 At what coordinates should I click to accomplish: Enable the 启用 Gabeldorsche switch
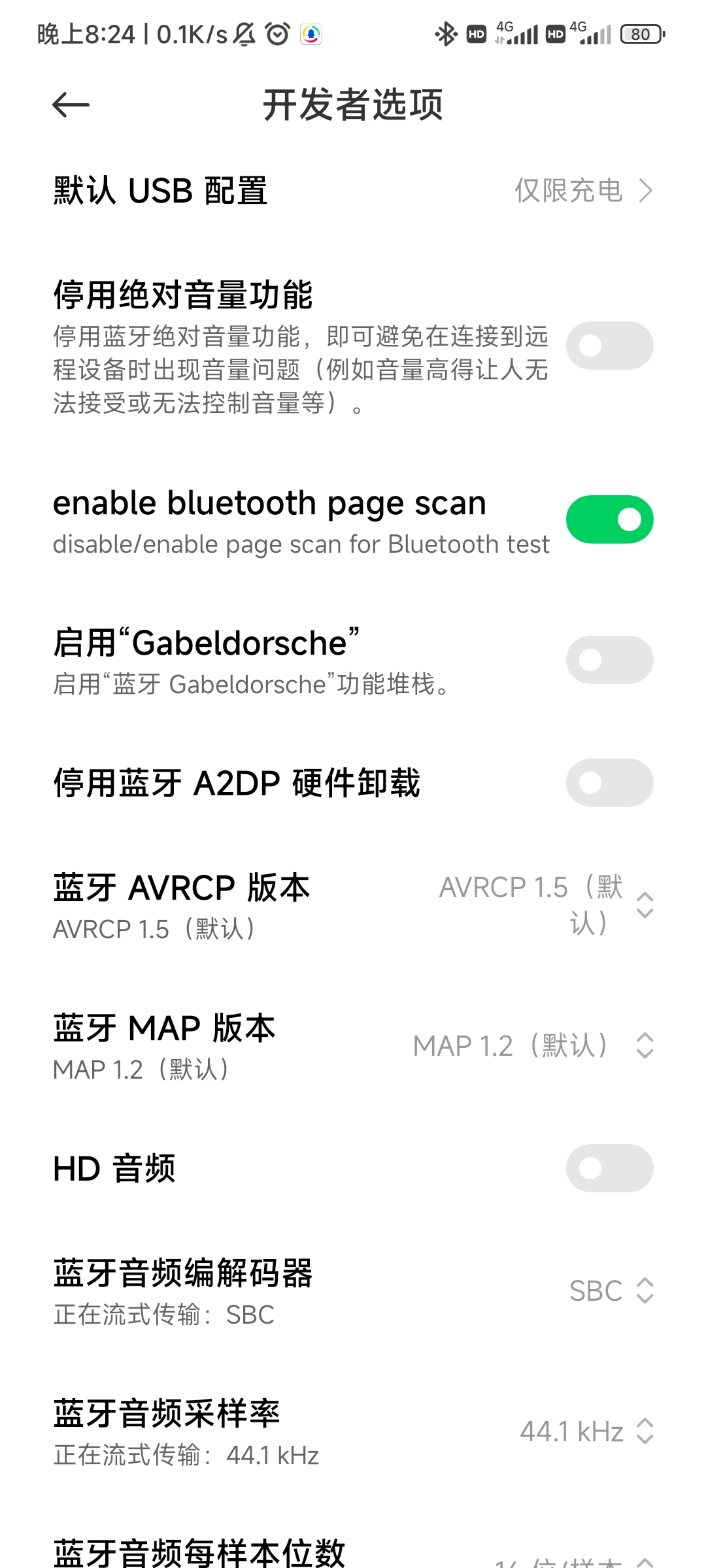click(609, 660)
